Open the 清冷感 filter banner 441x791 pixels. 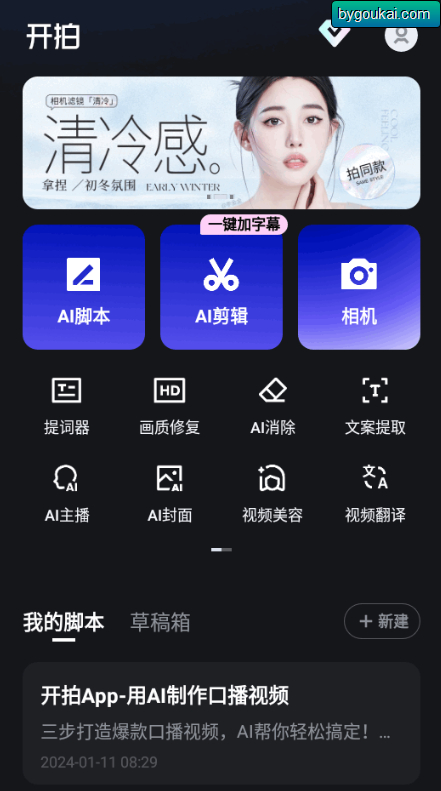(222, 142)
